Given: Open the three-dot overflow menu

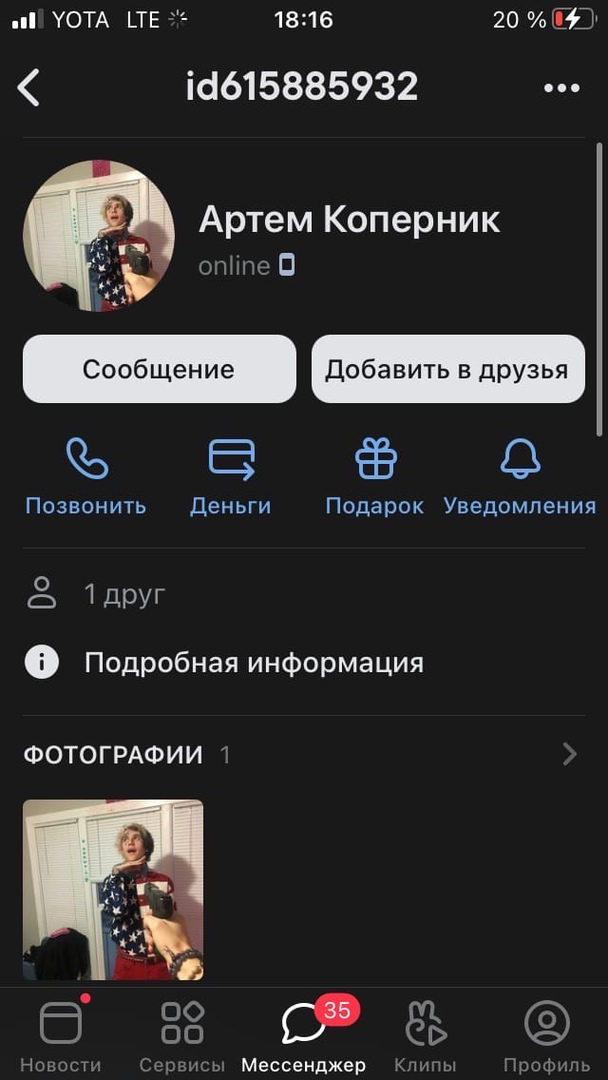Looking at the screenshot, I should 561,88.
